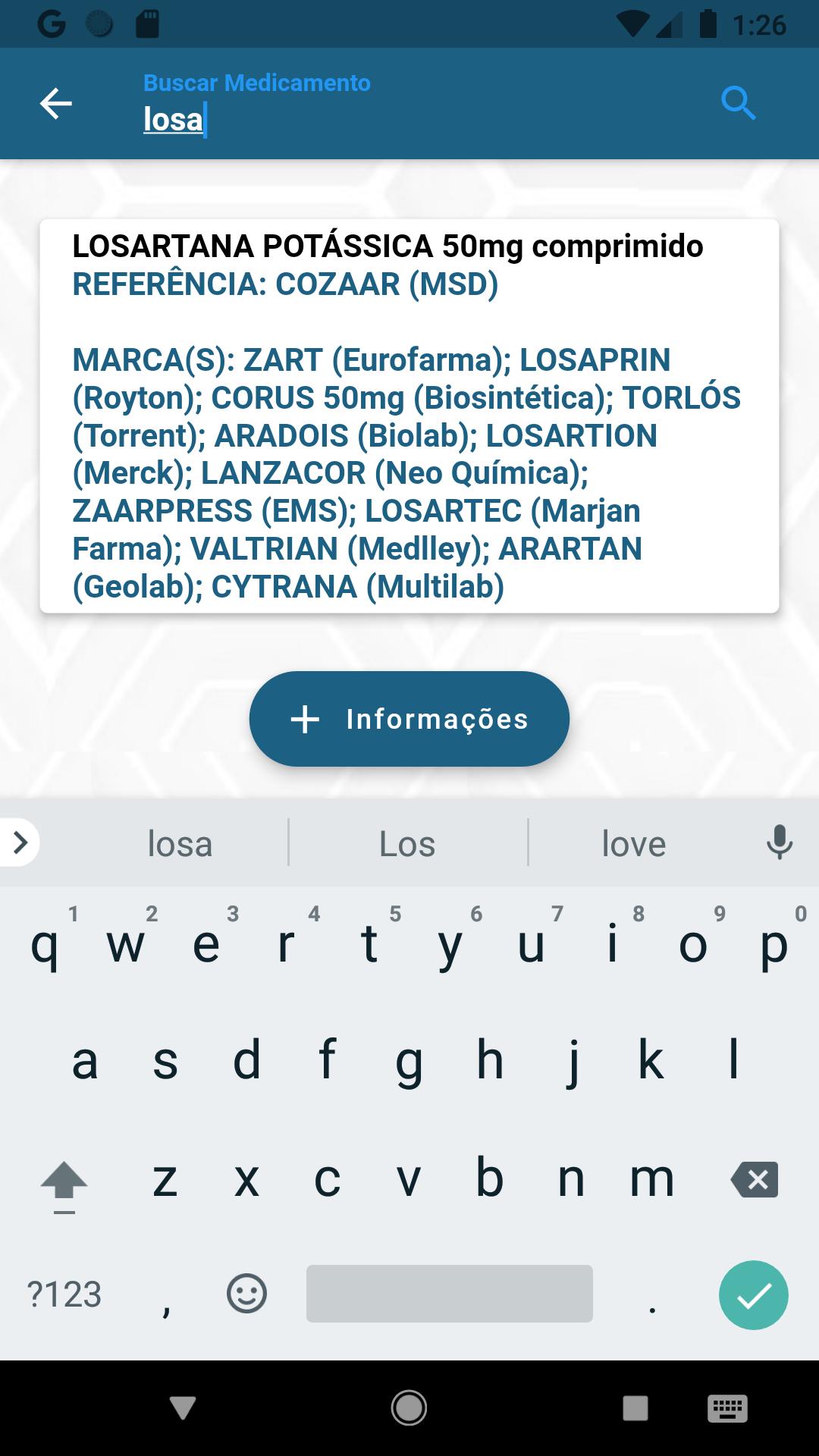819x1456 pixels.
Task: Start voice input with the microphone
Action: 779,843
